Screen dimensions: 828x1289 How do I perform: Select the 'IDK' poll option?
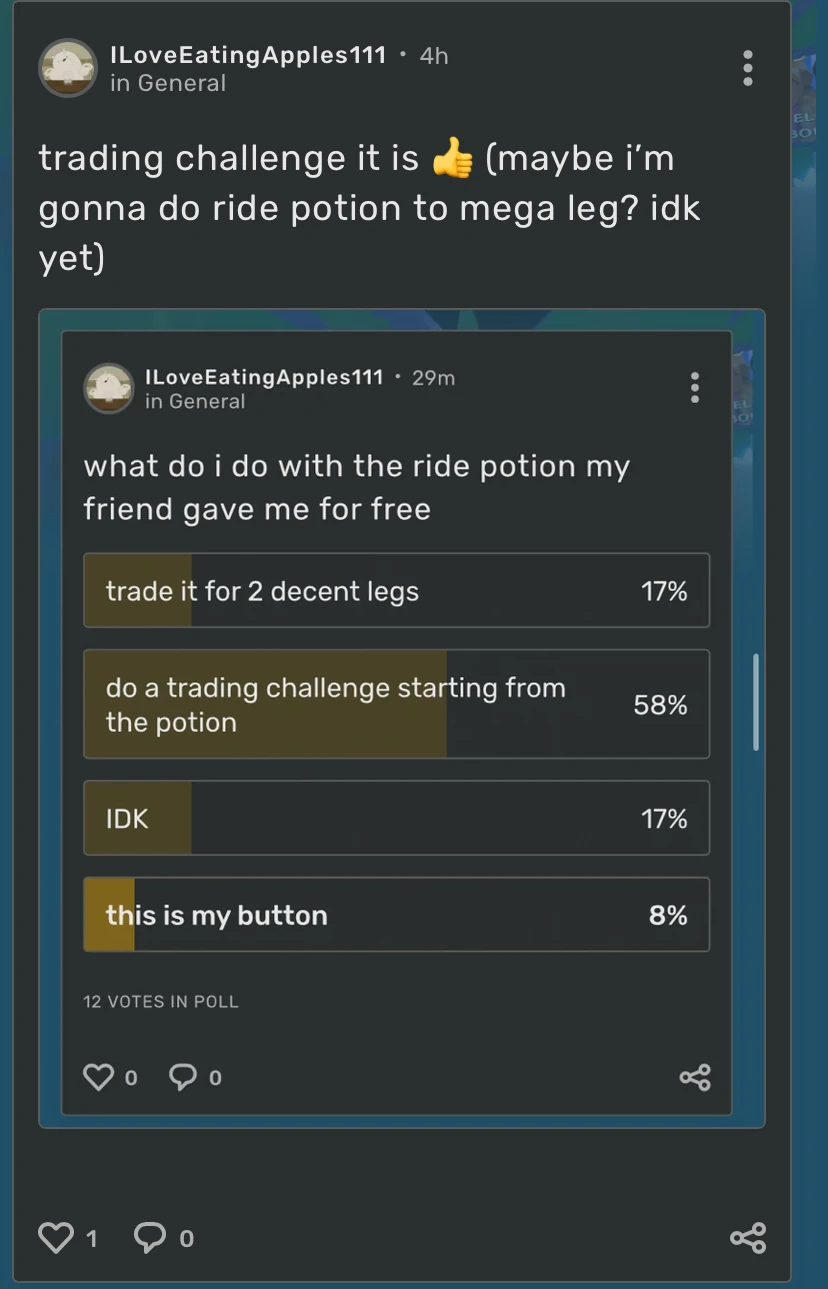[396, 819]
